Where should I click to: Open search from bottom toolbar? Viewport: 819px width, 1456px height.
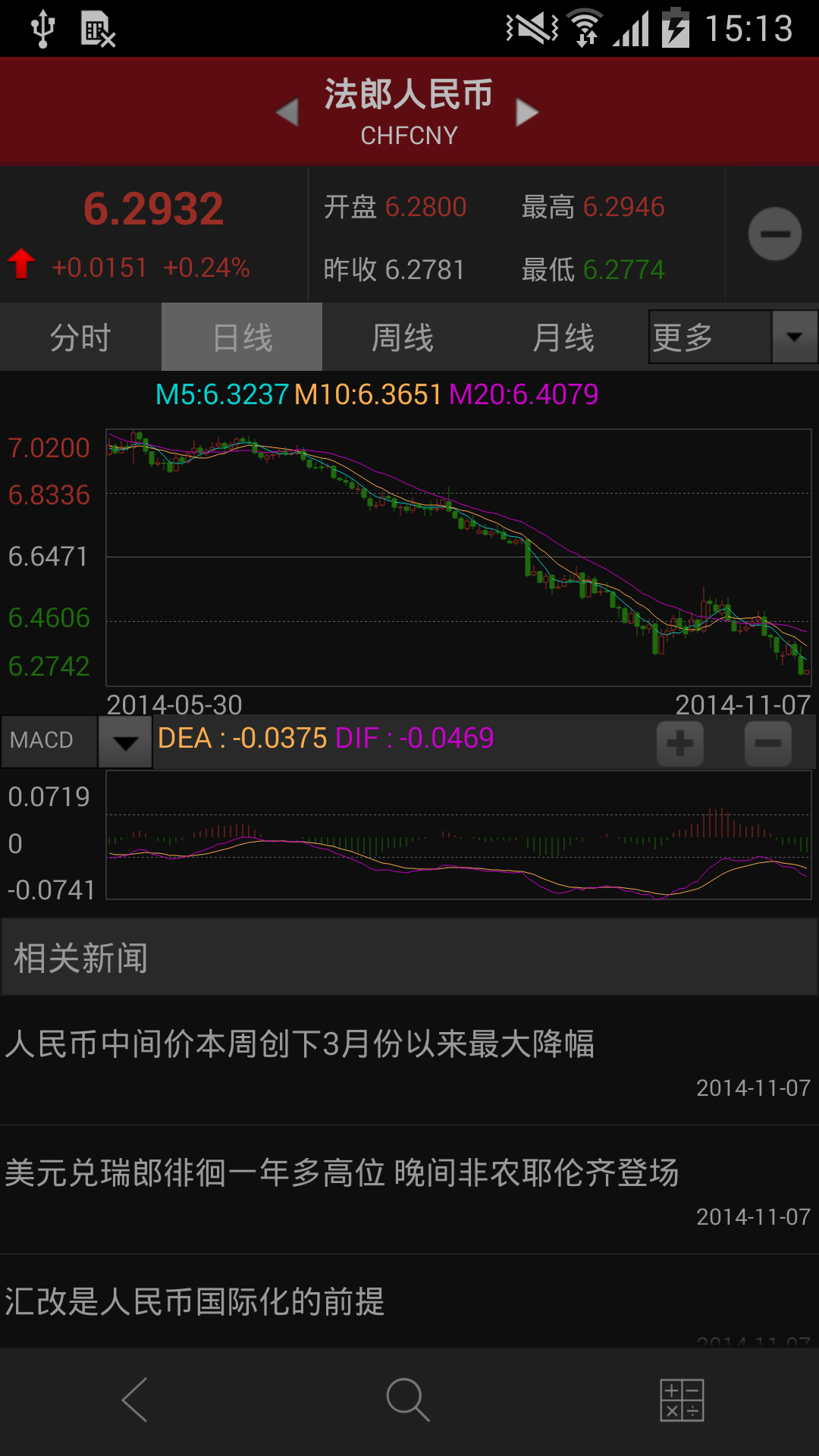(x=408, y=1400)
